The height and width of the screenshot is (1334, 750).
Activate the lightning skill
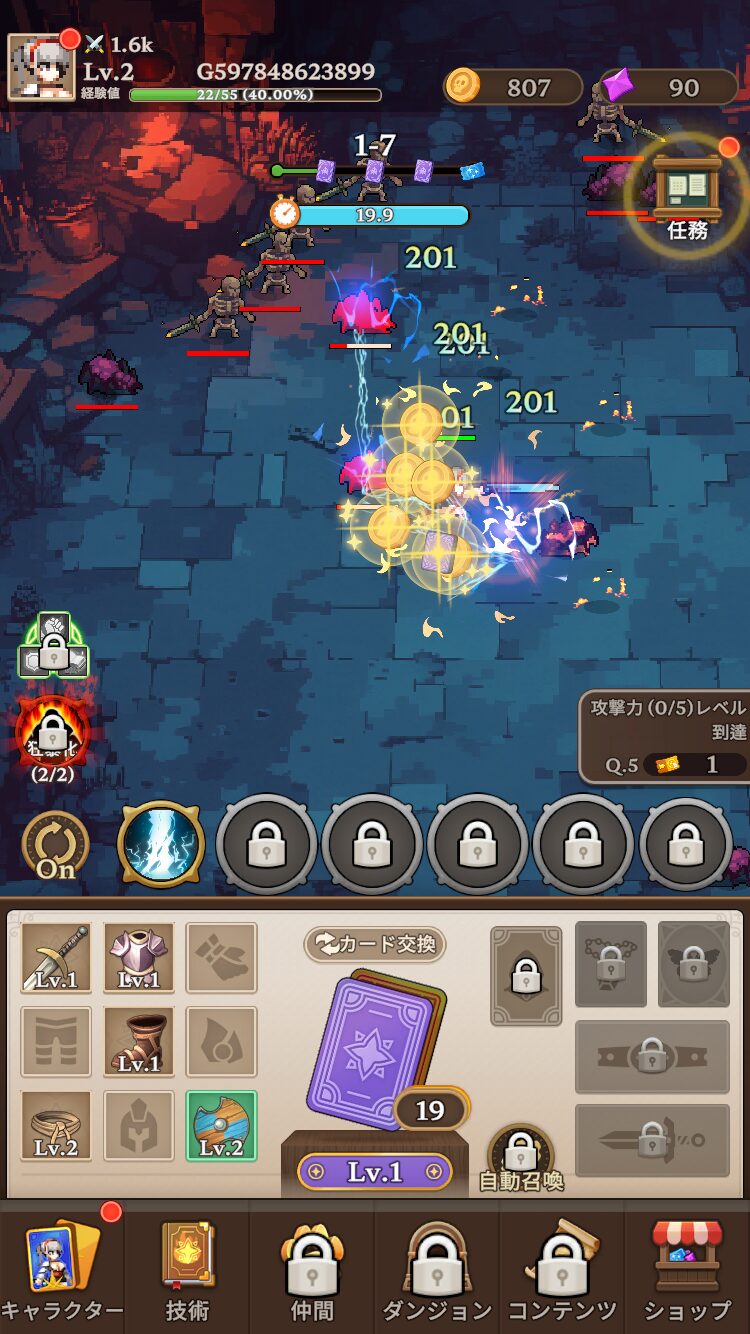[x=161, y=845]
